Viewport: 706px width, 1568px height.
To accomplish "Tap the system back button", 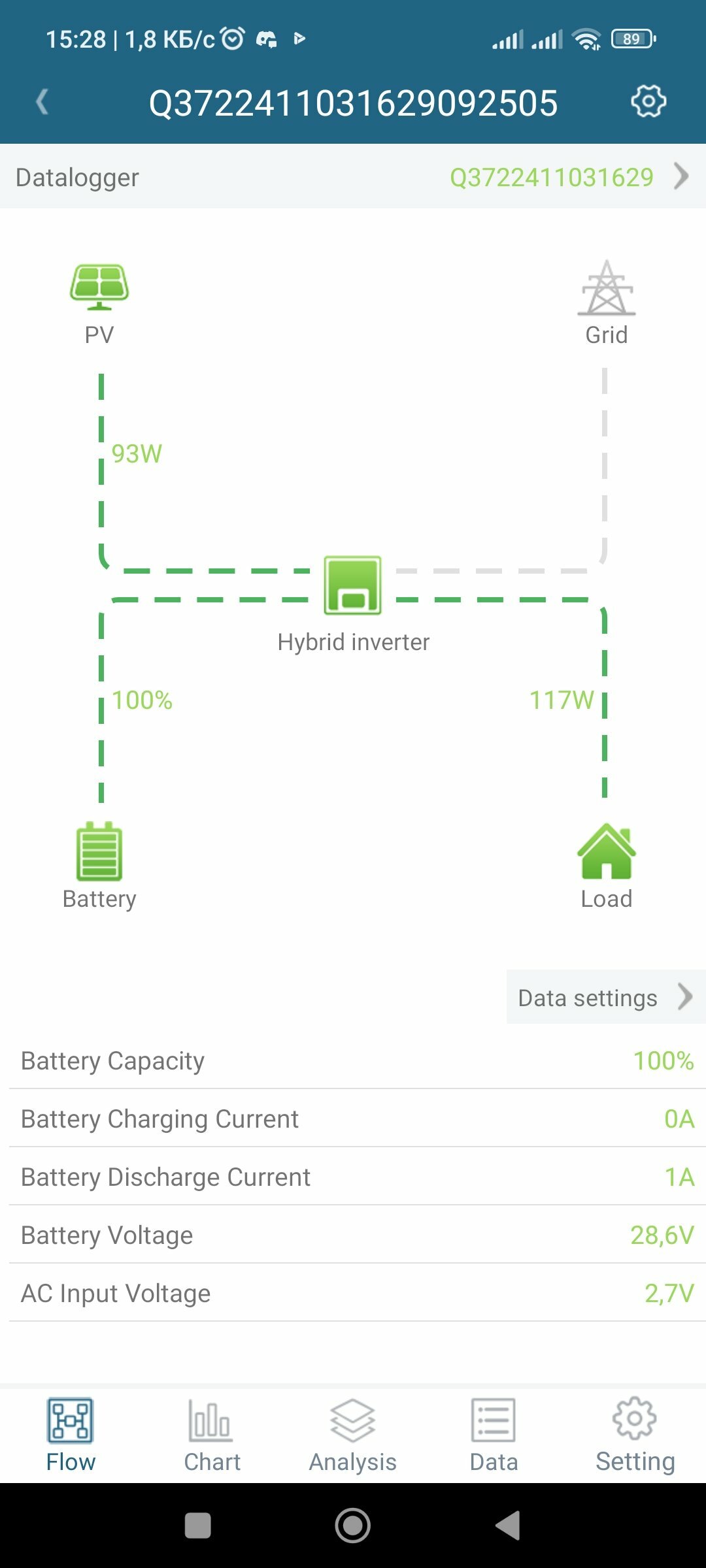I will pyautogui.click(x=508, y=1526).
